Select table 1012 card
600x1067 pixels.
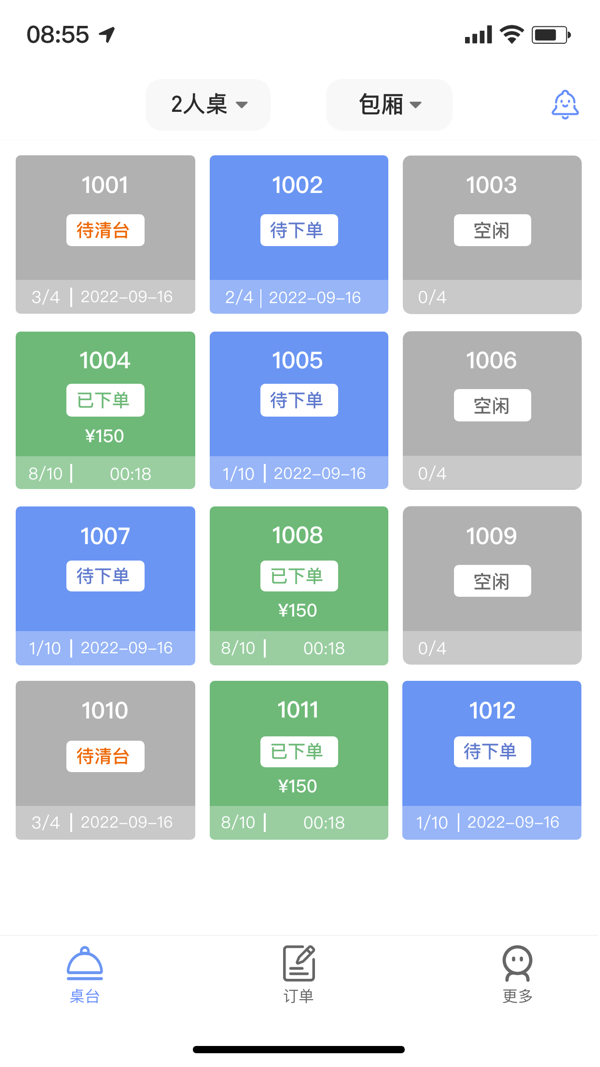coord(491,759)
